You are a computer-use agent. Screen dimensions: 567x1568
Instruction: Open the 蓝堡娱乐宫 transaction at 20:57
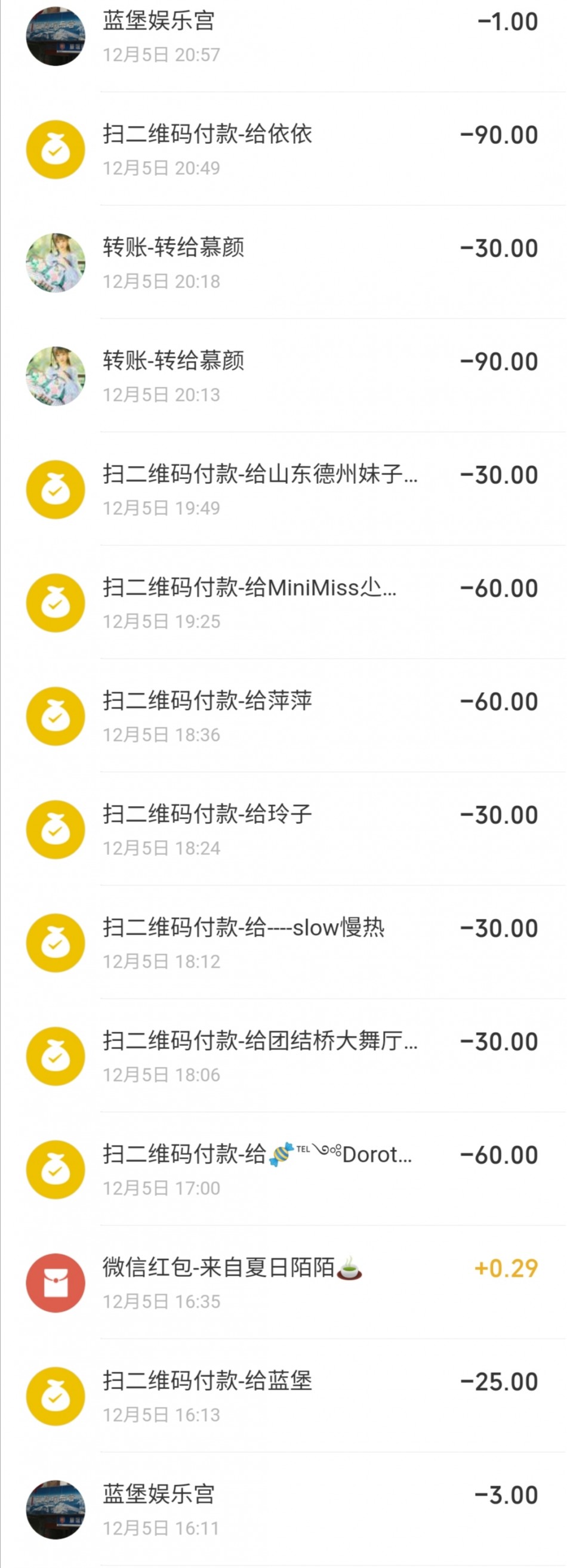pos(283,36)
